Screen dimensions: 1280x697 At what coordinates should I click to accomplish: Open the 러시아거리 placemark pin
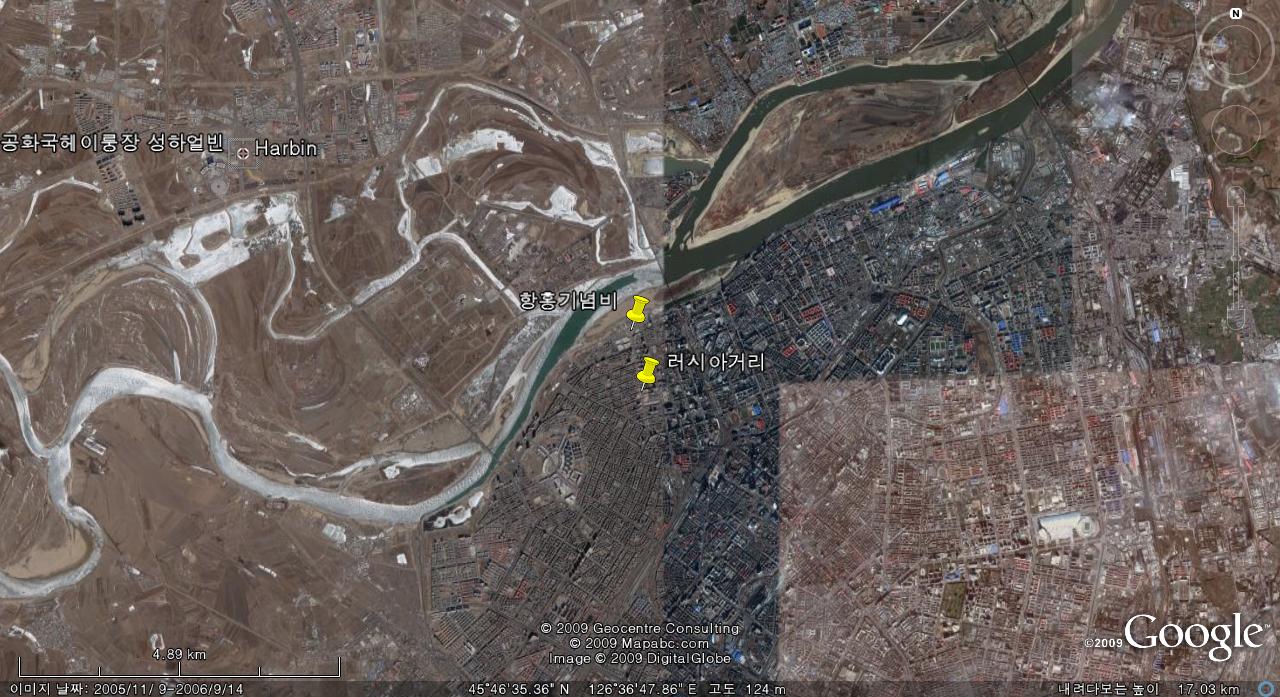[648, 369]
